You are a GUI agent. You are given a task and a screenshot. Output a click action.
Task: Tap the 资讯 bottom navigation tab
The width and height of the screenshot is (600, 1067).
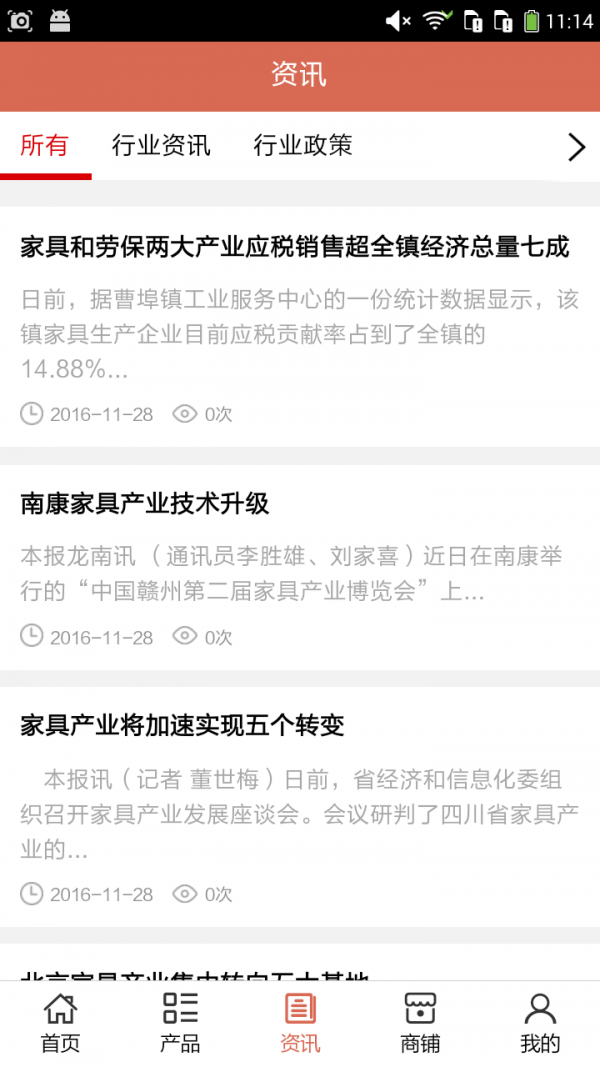(300, 1023)
